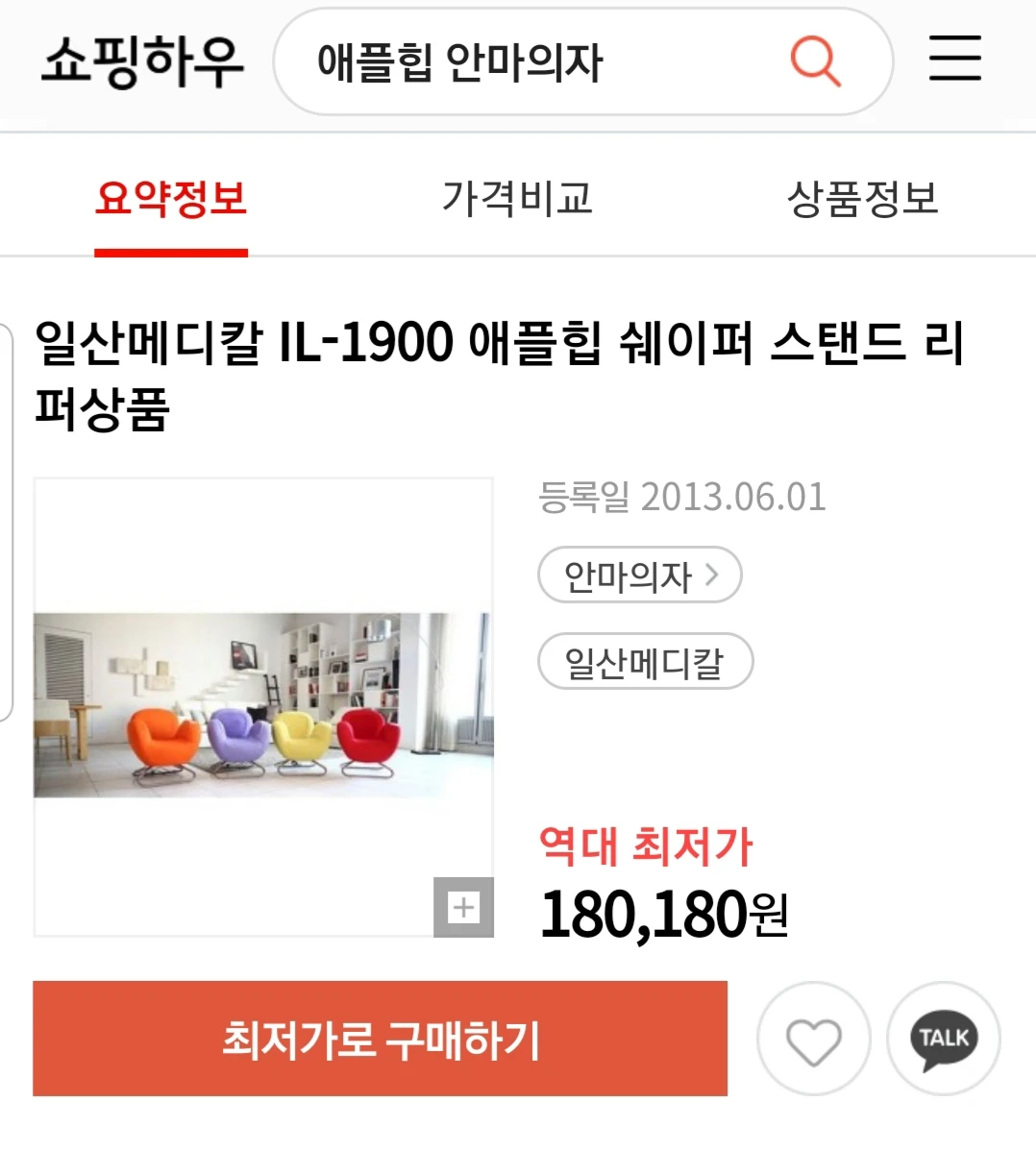Viewport: 1036px width, 1151px height.
Task: Open the 안마의자 category chip
Action: [x=639, y=575]
